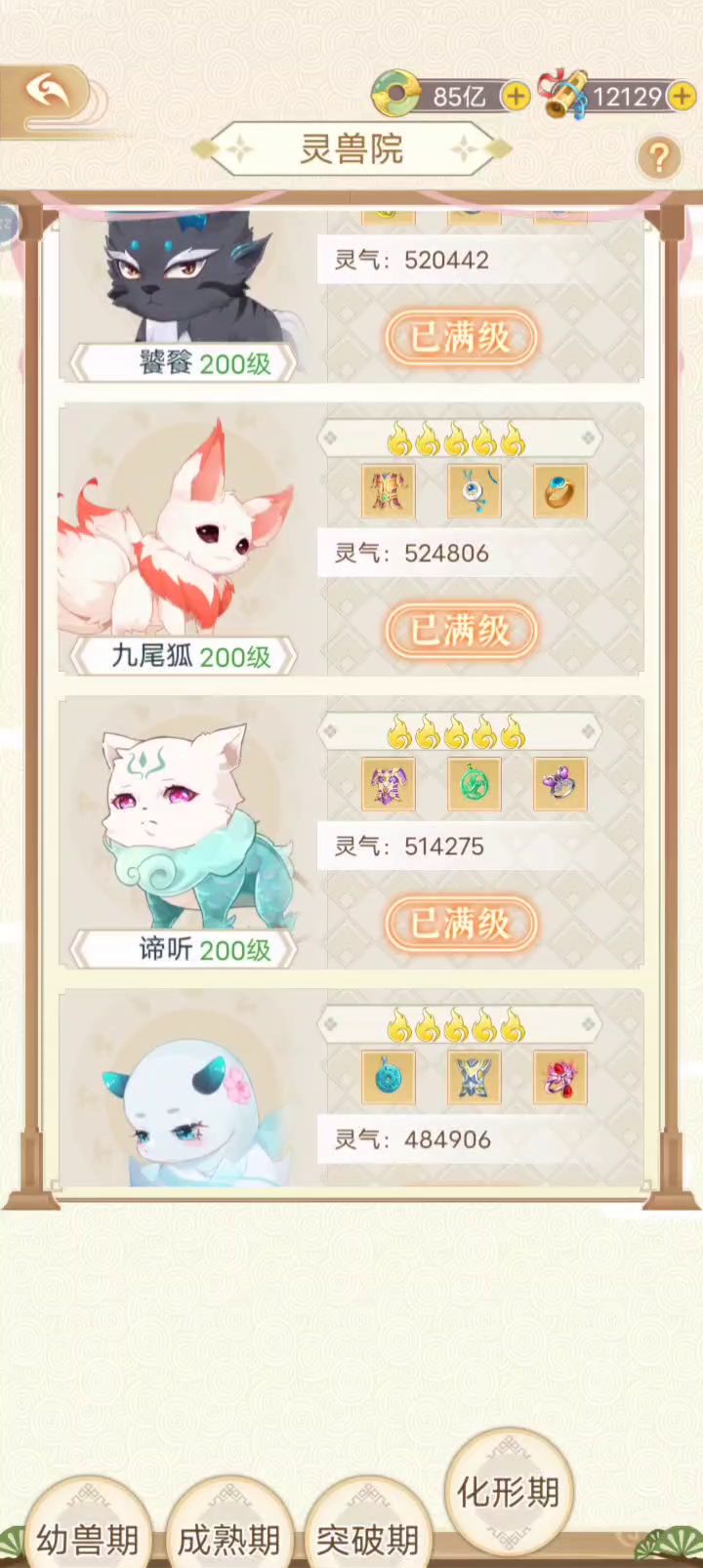Switch to 突破期 tab
This screenshot has height=1568, width=703.
367,1539
